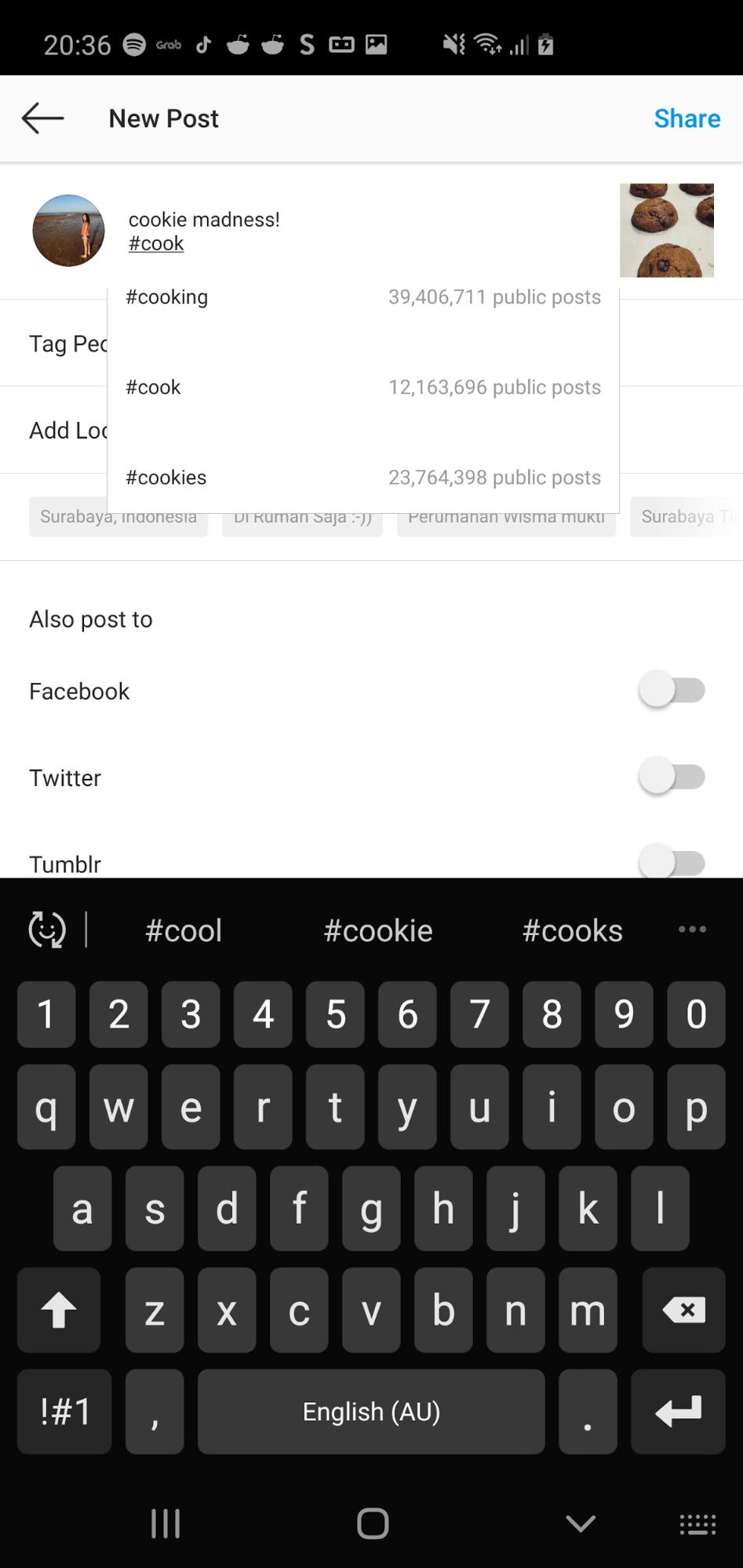Viewport: 743px width, 1568px height.
Task: Choose the #cook hashtag suggestion
Action: point(363,387)
